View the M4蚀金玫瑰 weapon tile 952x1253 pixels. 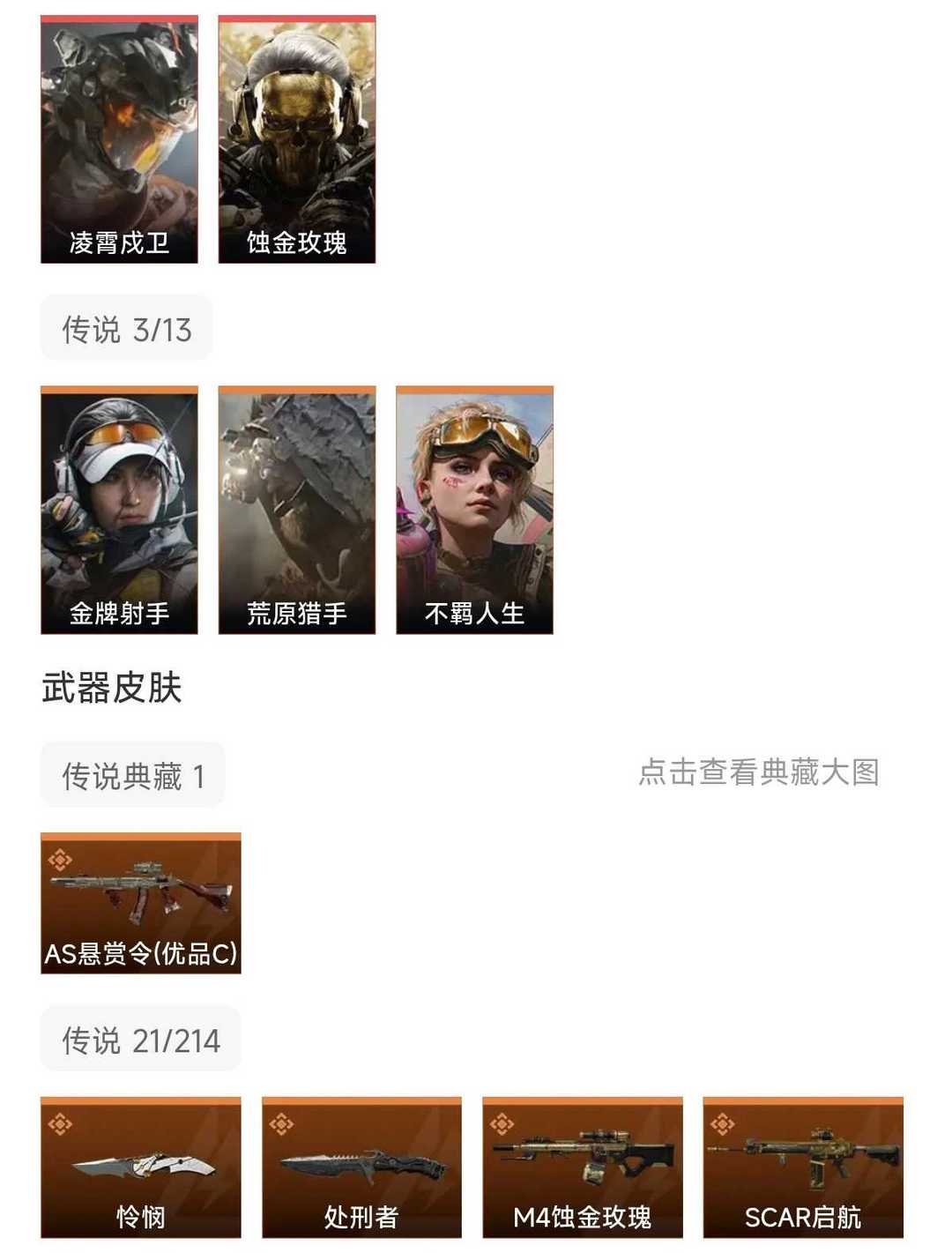583,1167
